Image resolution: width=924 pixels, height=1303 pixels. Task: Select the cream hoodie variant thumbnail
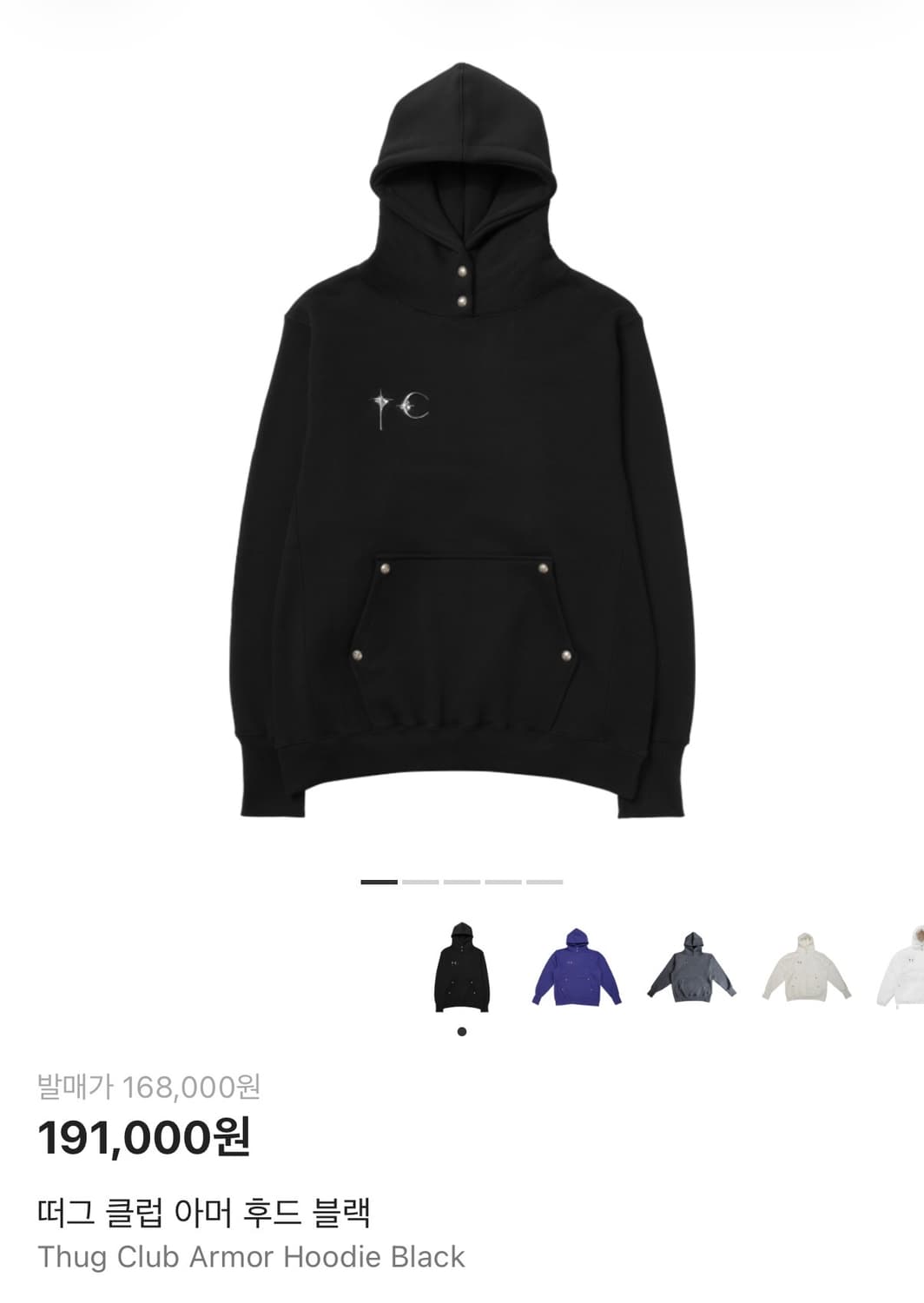(805, 964)
